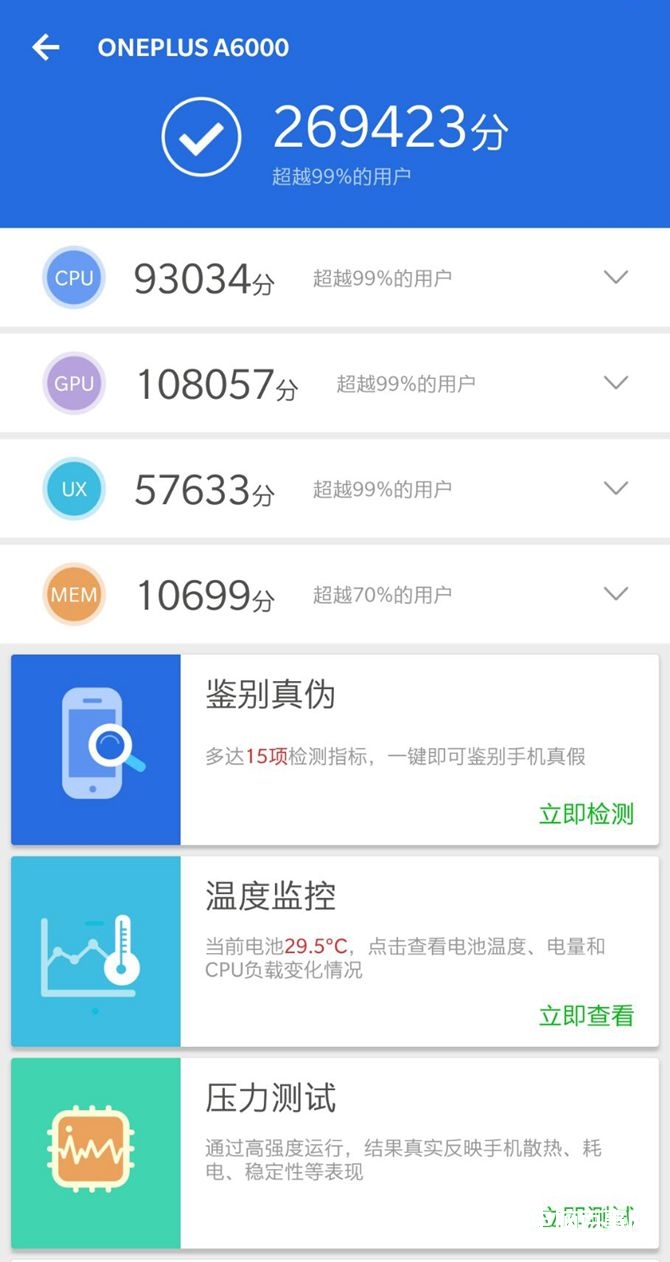Screen dimensions: 670x1262
Task: Tap 立即检测 to verify phone authenticity
Action: point(586,814)
